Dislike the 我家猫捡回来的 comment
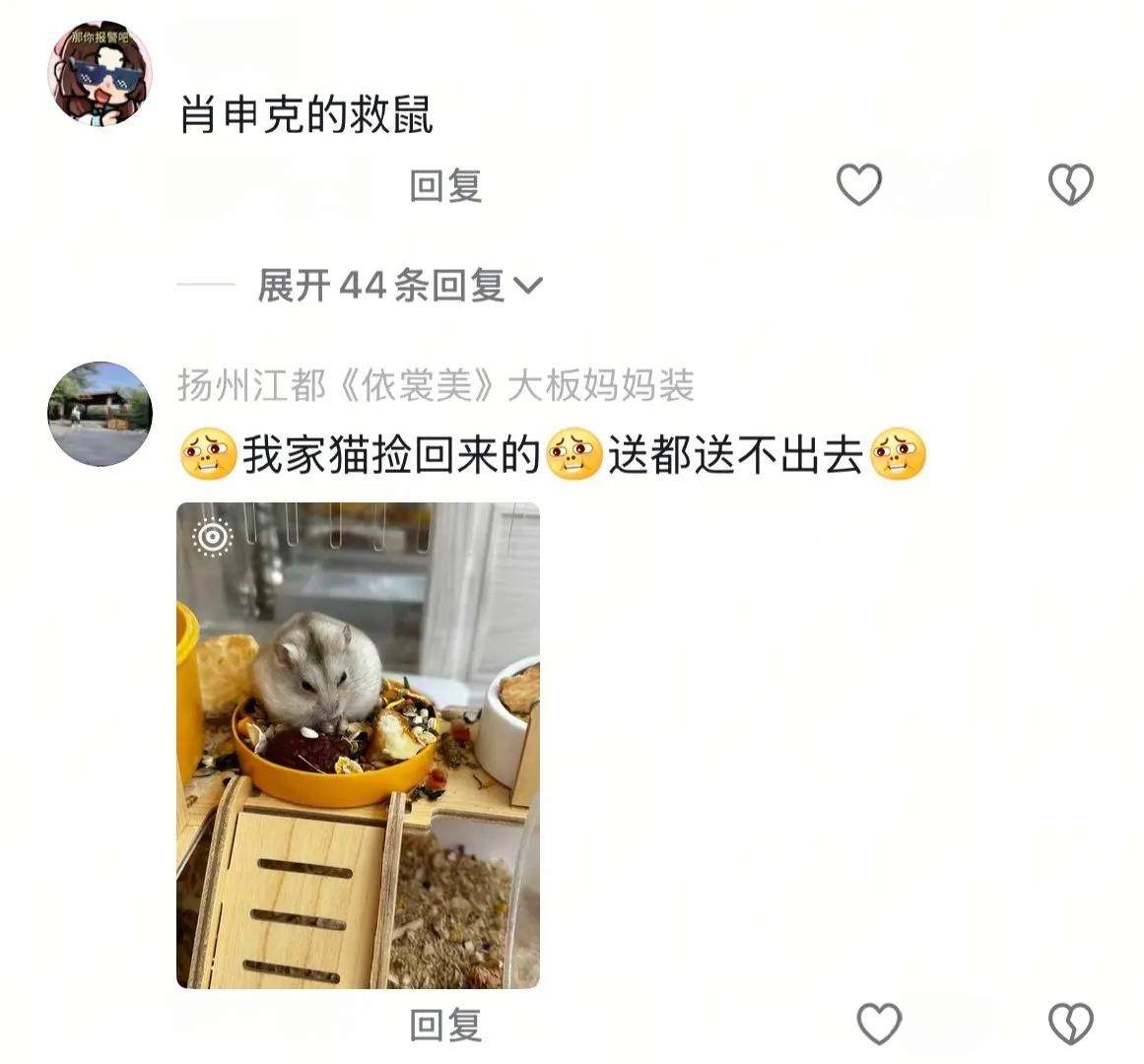 point(1070,1024)
